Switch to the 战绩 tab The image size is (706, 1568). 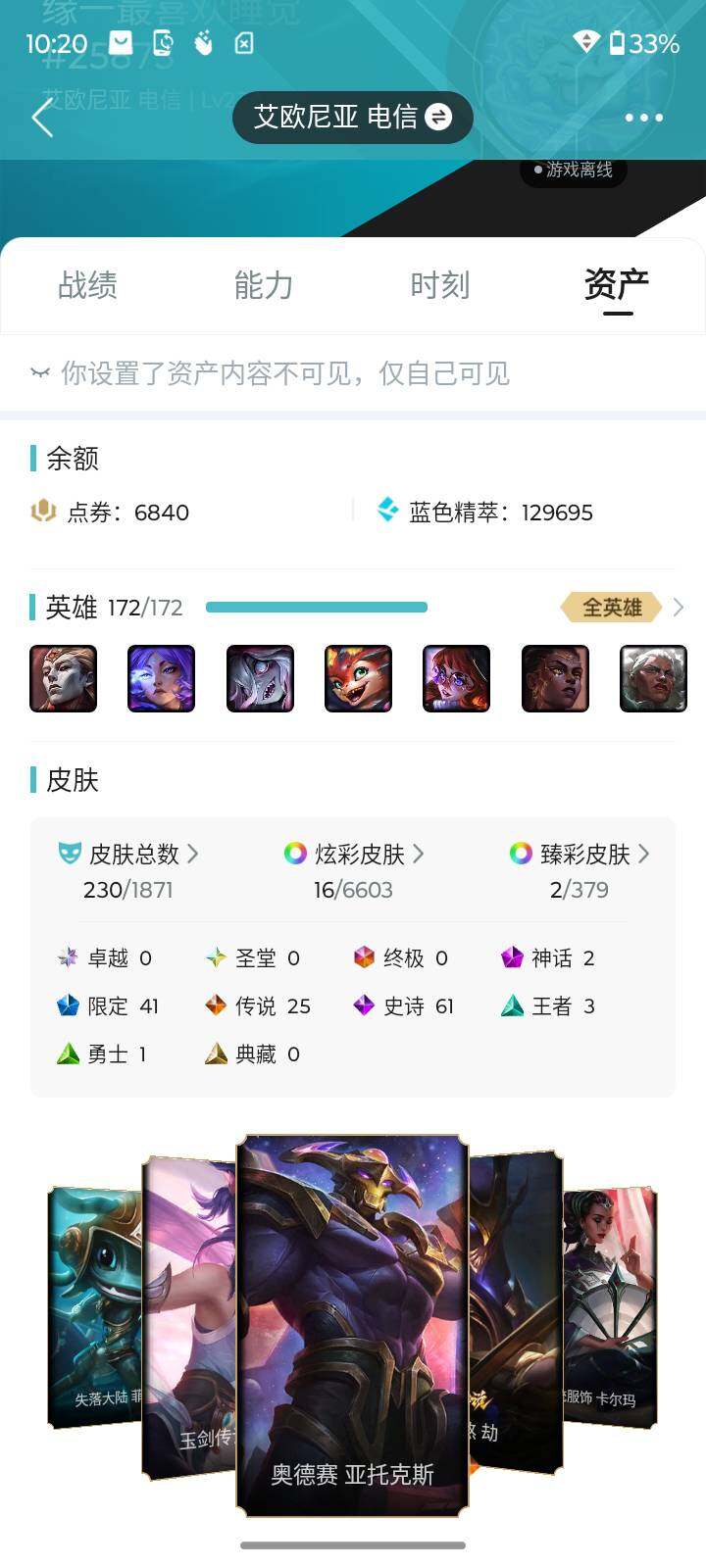click(87, 285)
